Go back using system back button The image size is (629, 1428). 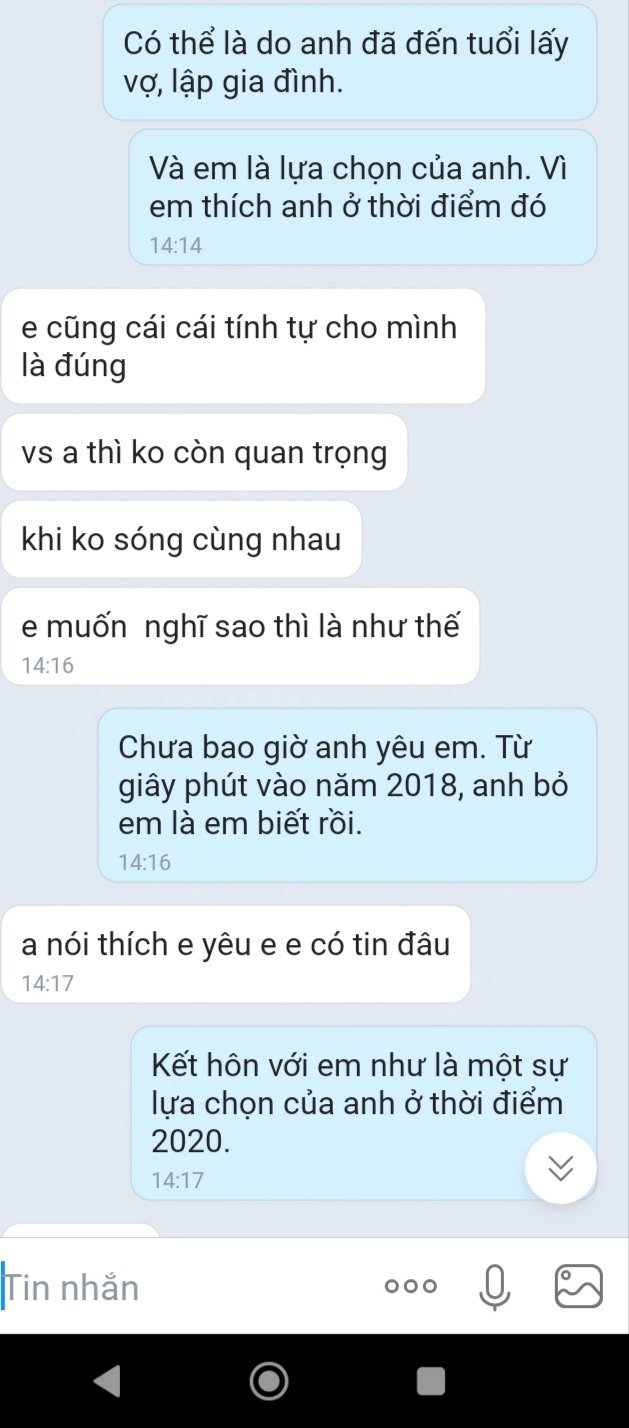(x=107, y=1381)
